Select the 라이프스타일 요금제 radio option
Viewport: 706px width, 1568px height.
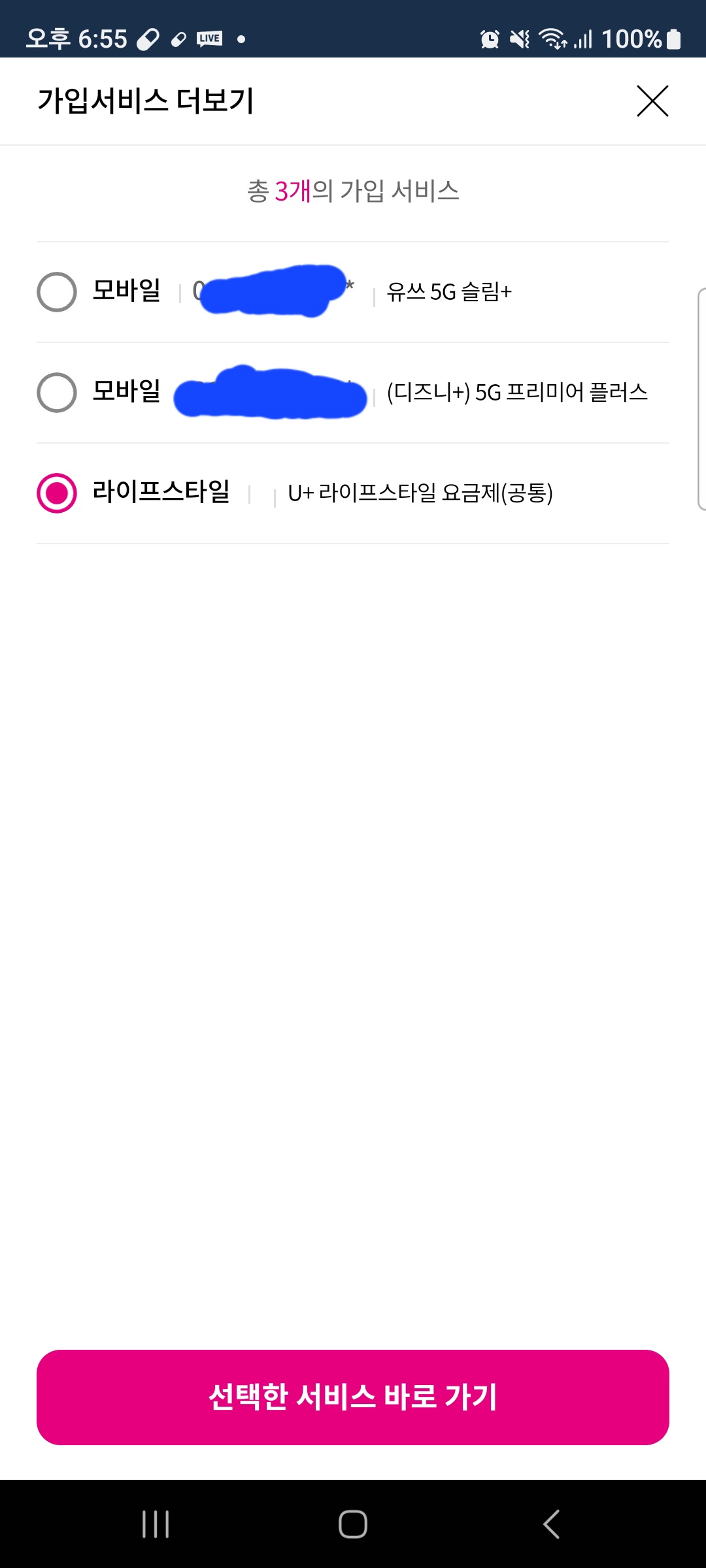[57, 493]
